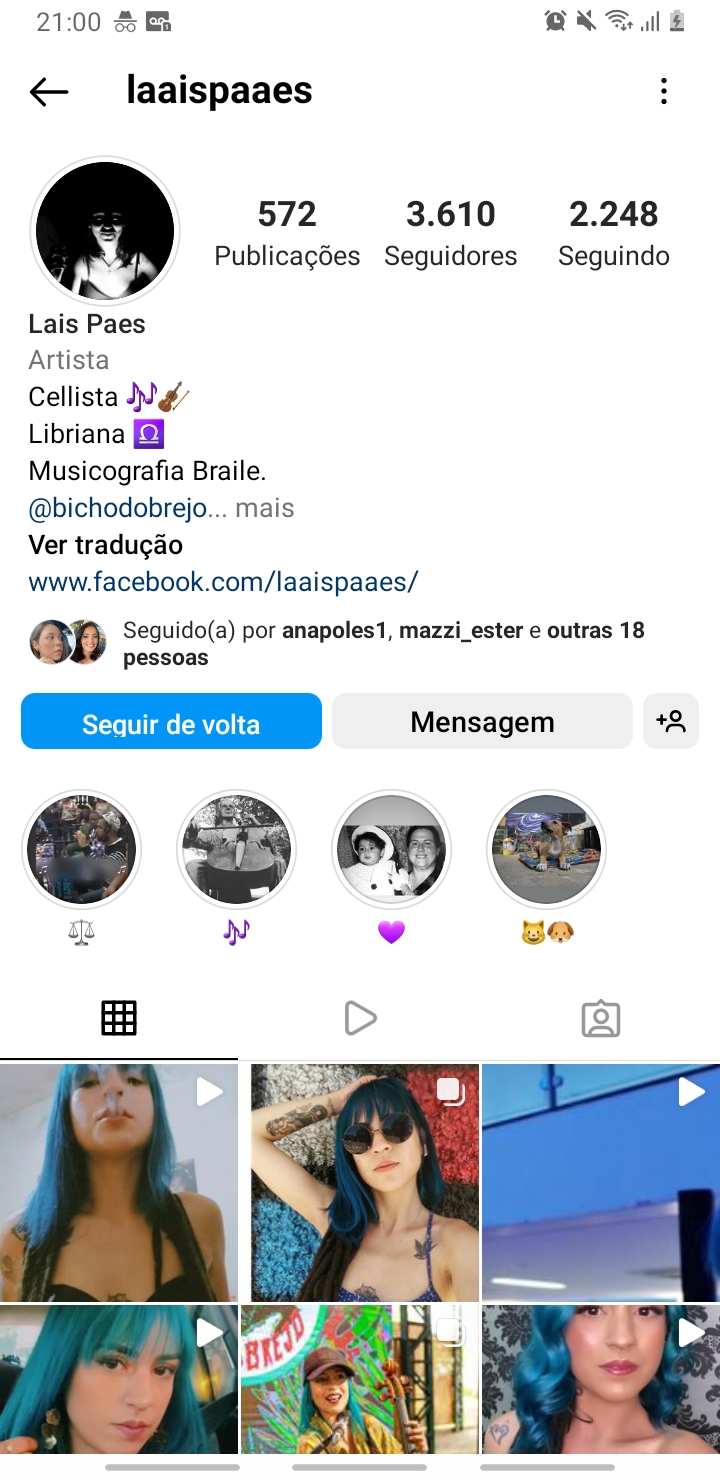Image resolution: width=720 pixels, height=1480 pixels.
Task: Open the scales emoji story highlight
Action: 81,850
